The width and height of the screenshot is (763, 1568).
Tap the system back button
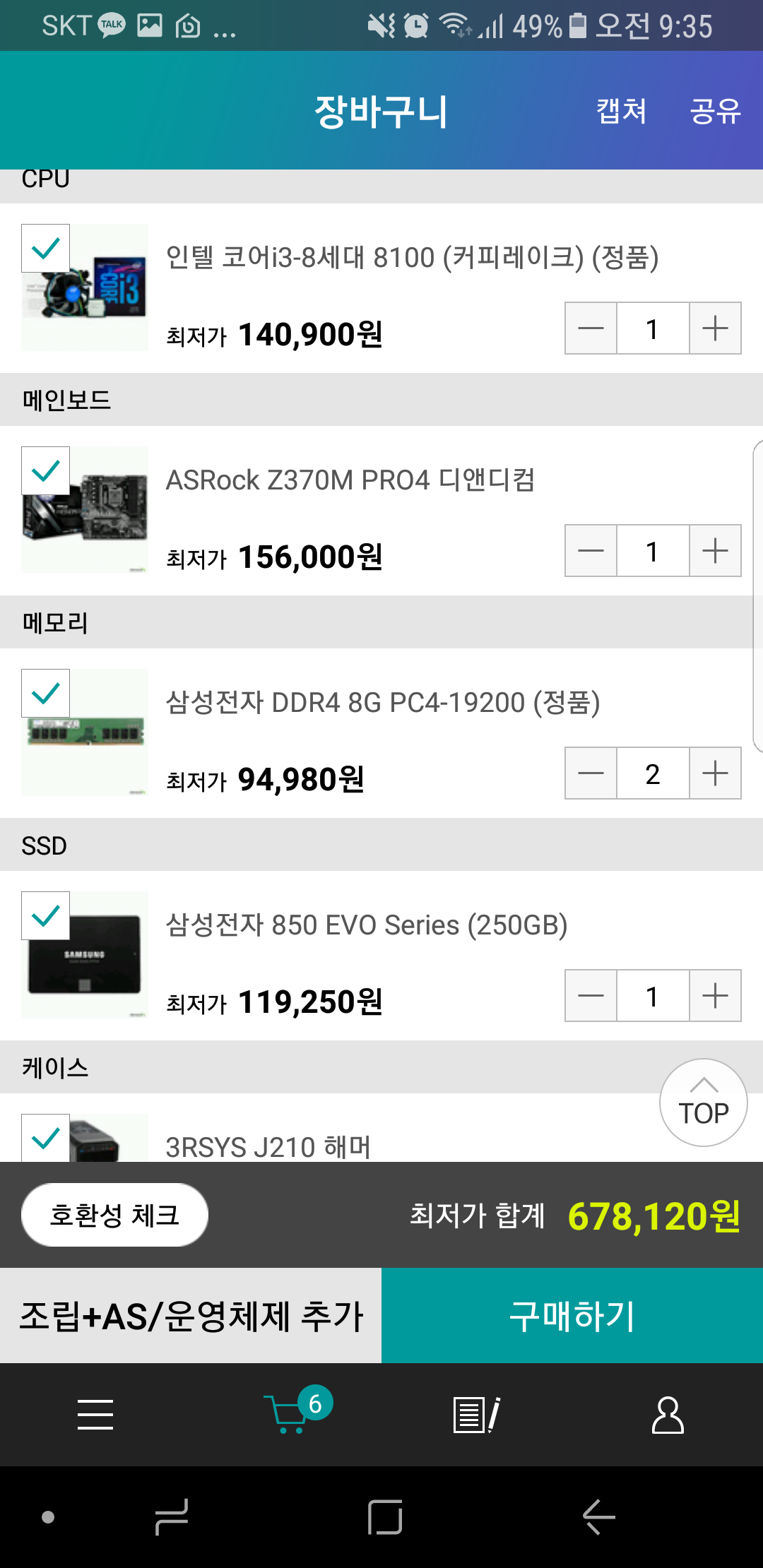click(x=599, y=1516)
